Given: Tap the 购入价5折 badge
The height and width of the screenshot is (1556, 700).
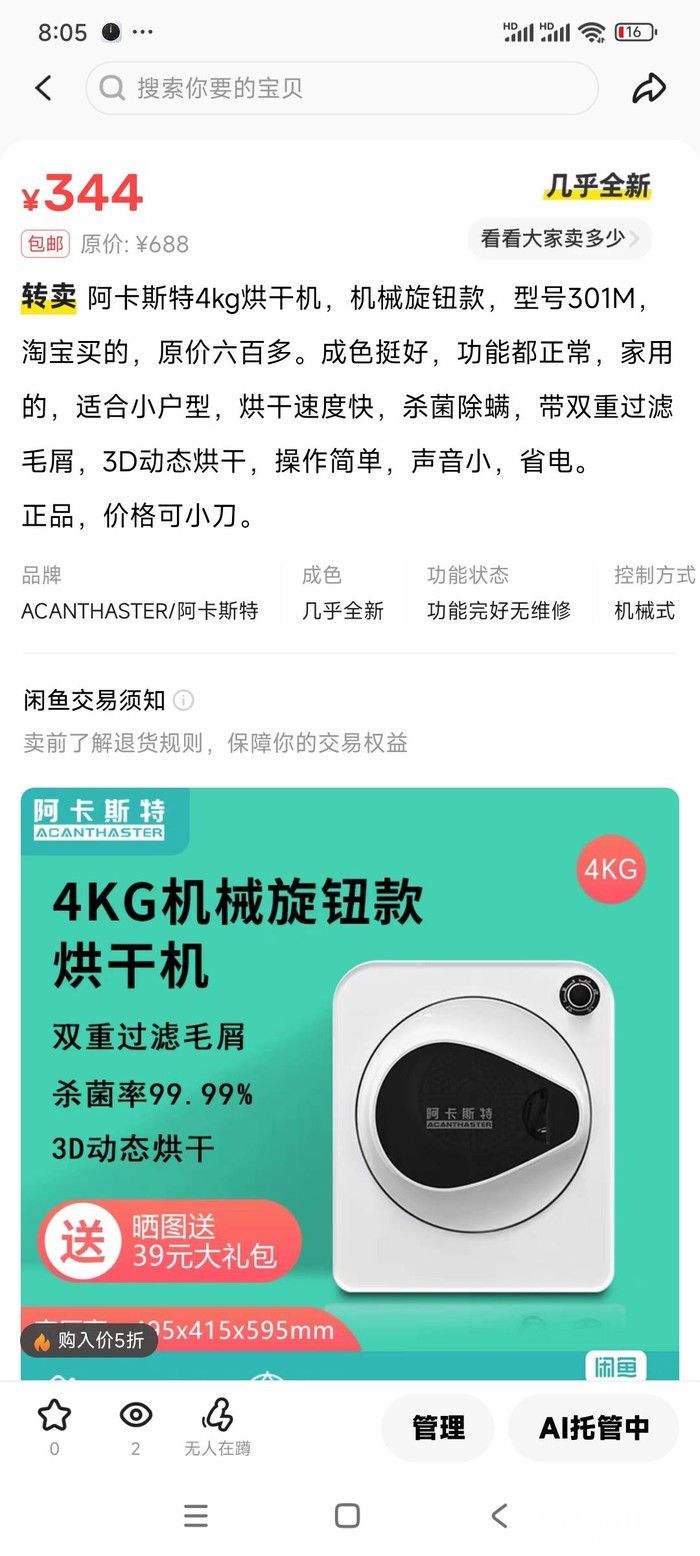Looking at the screenshot, I should [89, 1340].
